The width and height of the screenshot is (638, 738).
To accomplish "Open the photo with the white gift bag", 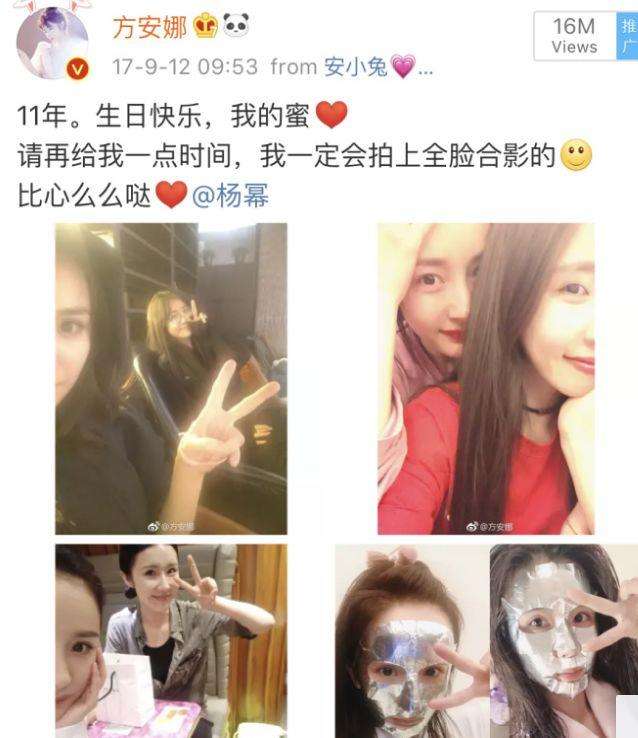I will [171, 640].
